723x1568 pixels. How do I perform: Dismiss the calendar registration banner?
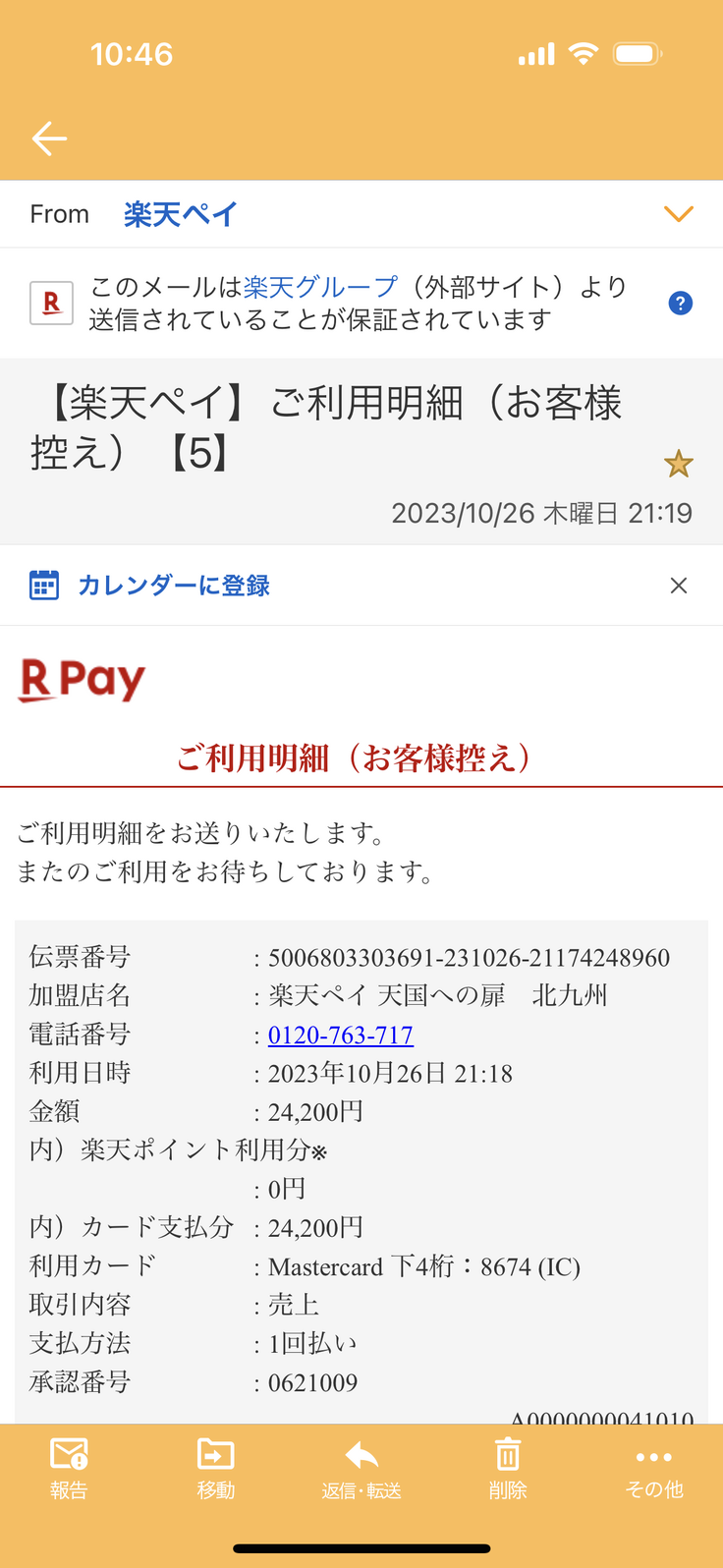[678, 586]
